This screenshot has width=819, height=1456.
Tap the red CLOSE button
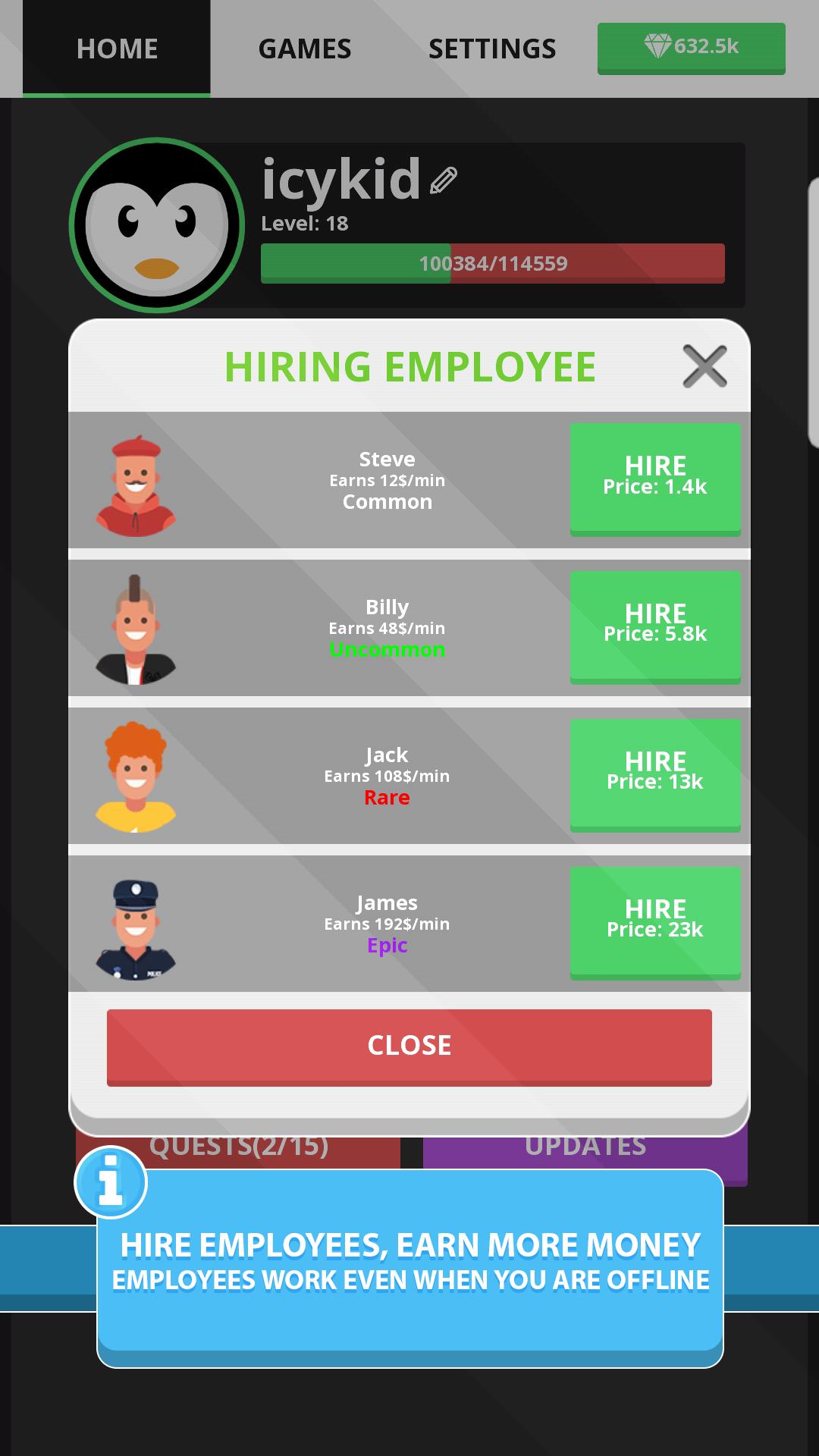[409, 1046]
